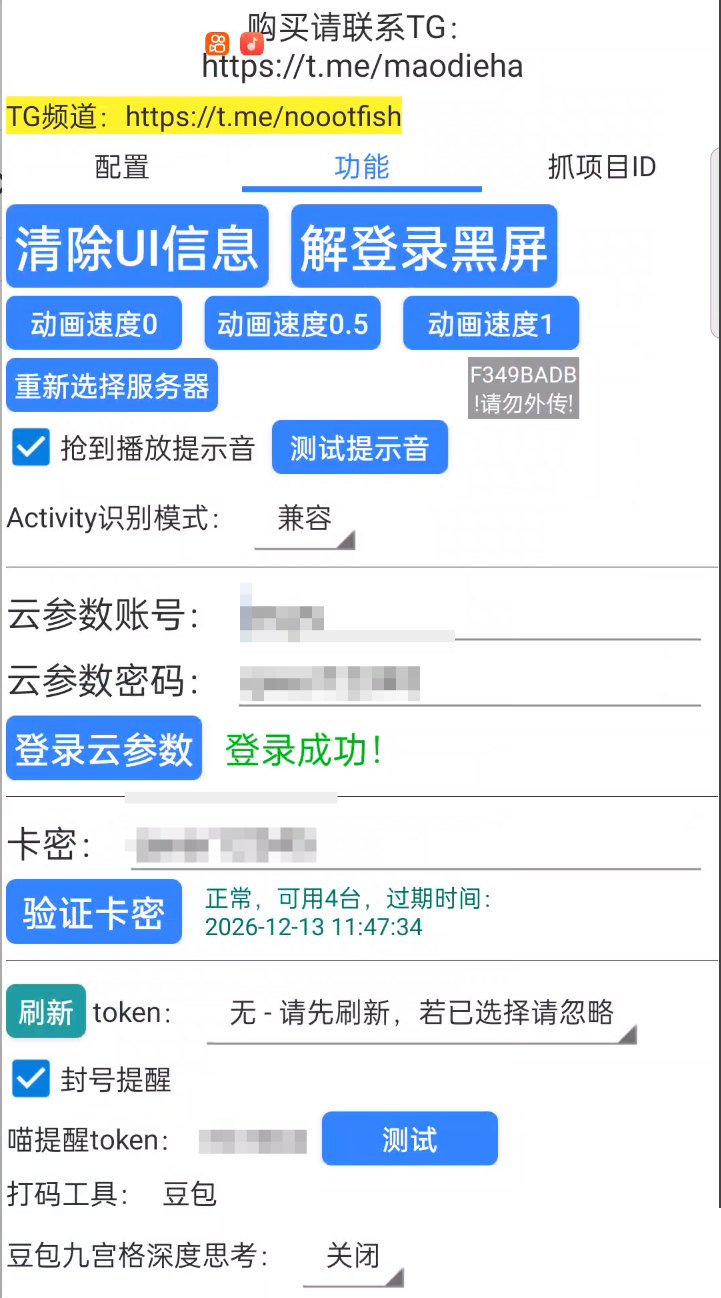Tap the 登录云参数 button

coord(104,748)
